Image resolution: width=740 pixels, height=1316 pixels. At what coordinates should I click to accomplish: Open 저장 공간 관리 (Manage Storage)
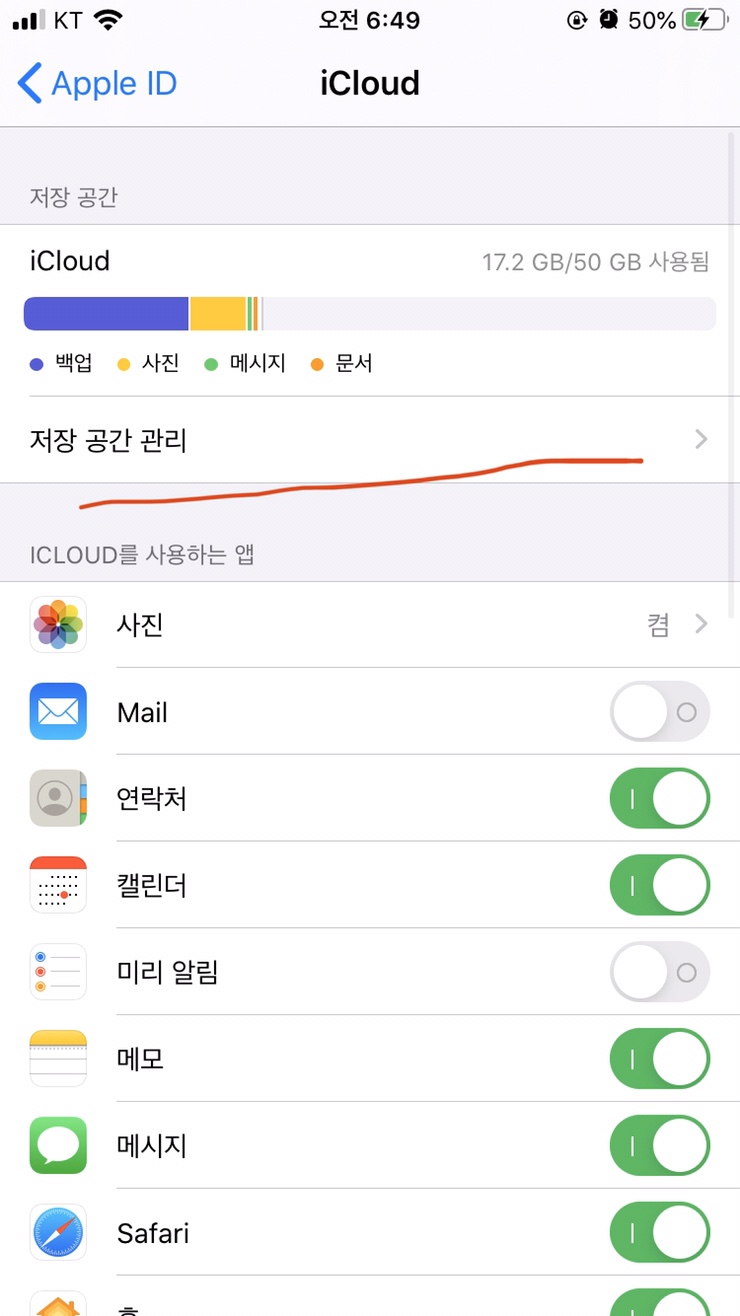click(x=108, y=440)
